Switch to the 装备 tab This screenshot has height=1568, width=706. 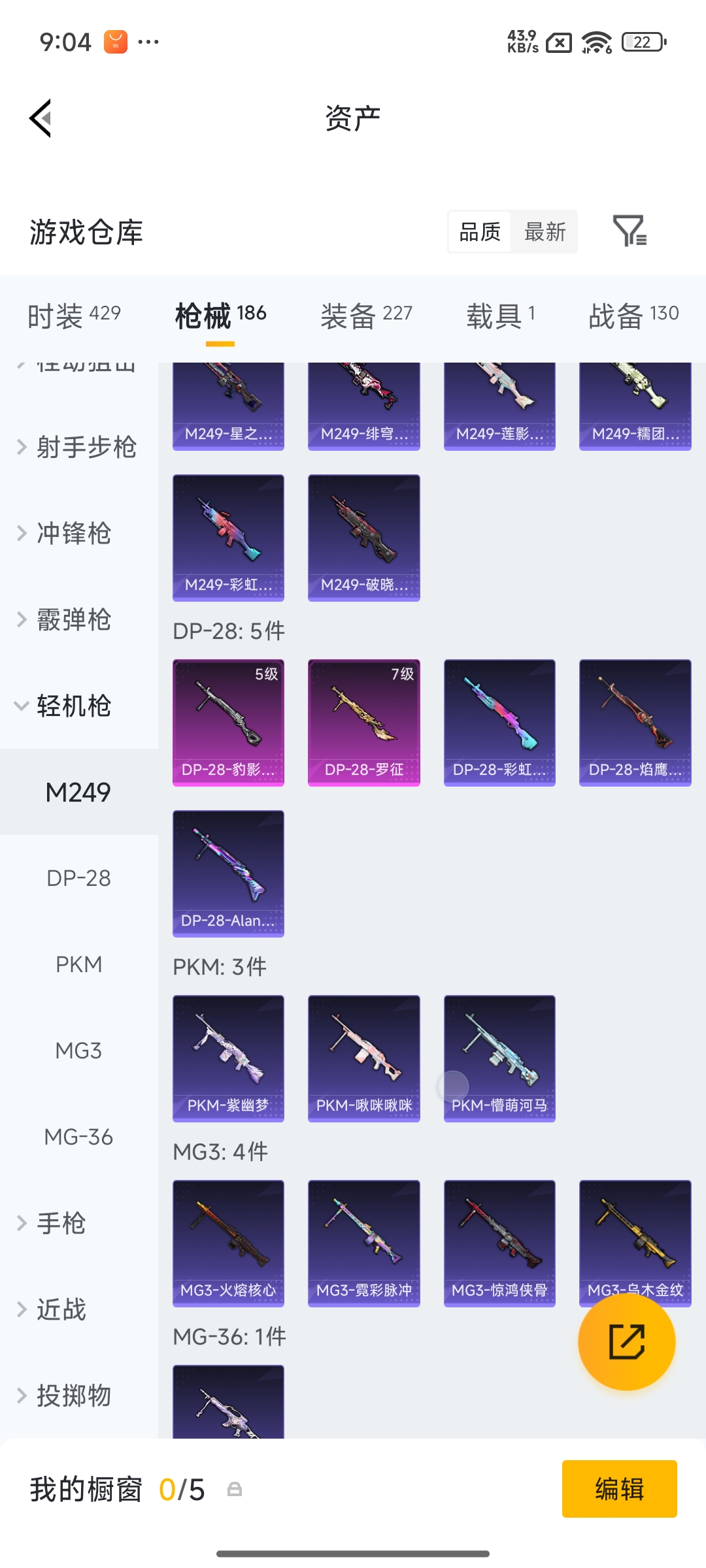(x=365, y=314)
